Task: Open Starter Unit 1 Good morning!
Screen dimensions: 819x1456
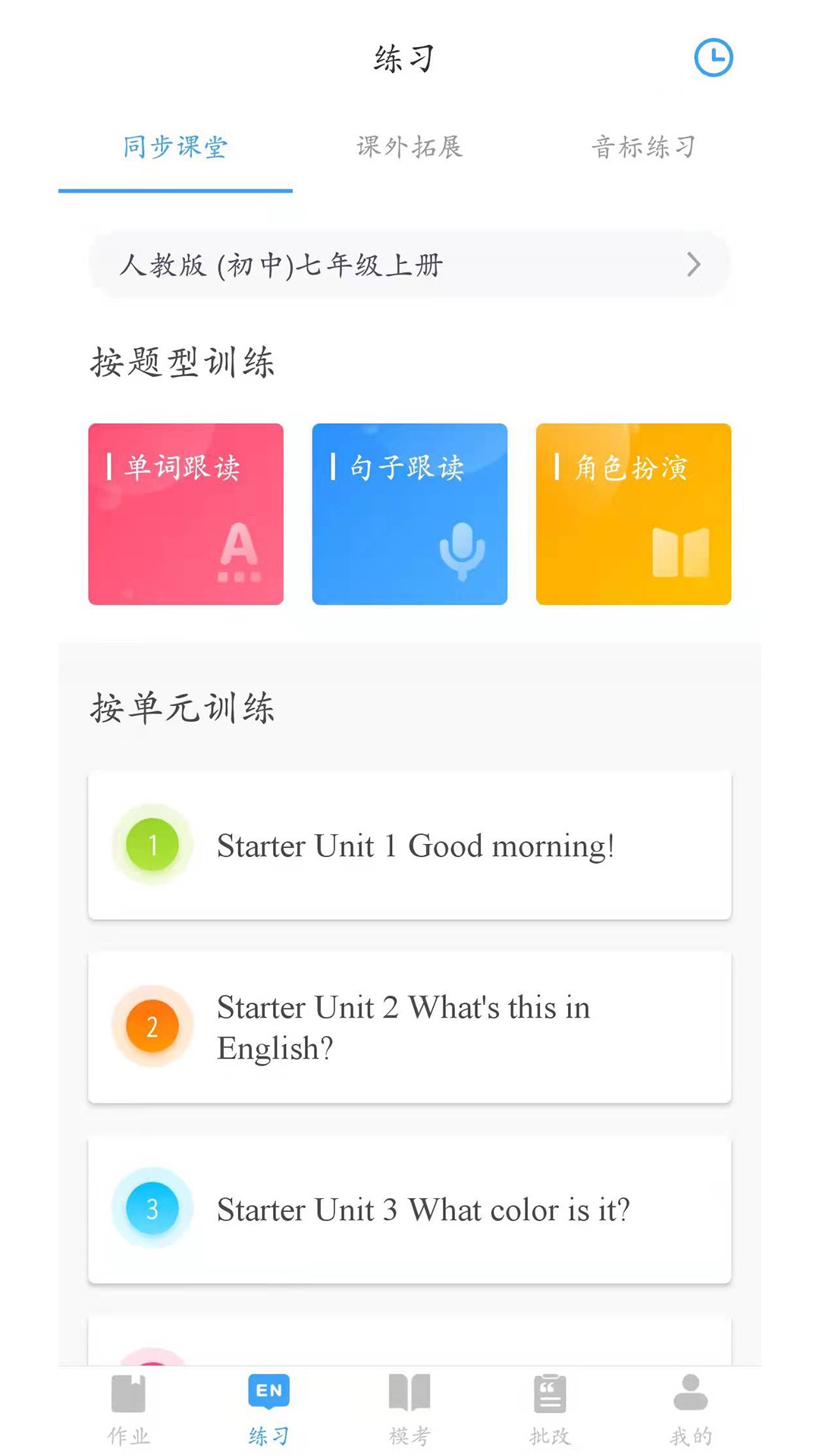Action: [409, 845]
